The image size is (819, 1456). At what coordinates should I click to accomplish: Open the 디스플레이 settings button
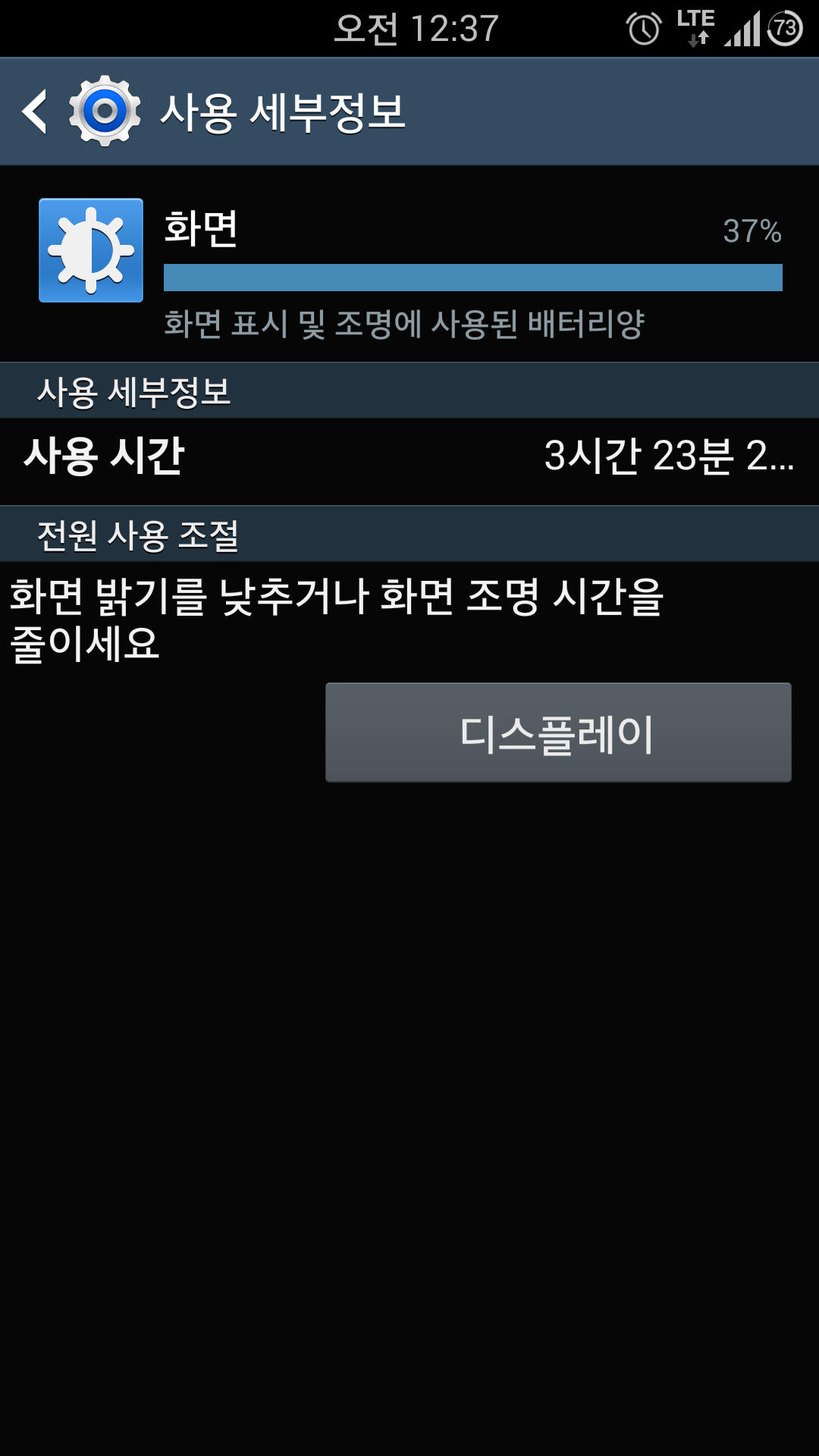coord(558,733)
